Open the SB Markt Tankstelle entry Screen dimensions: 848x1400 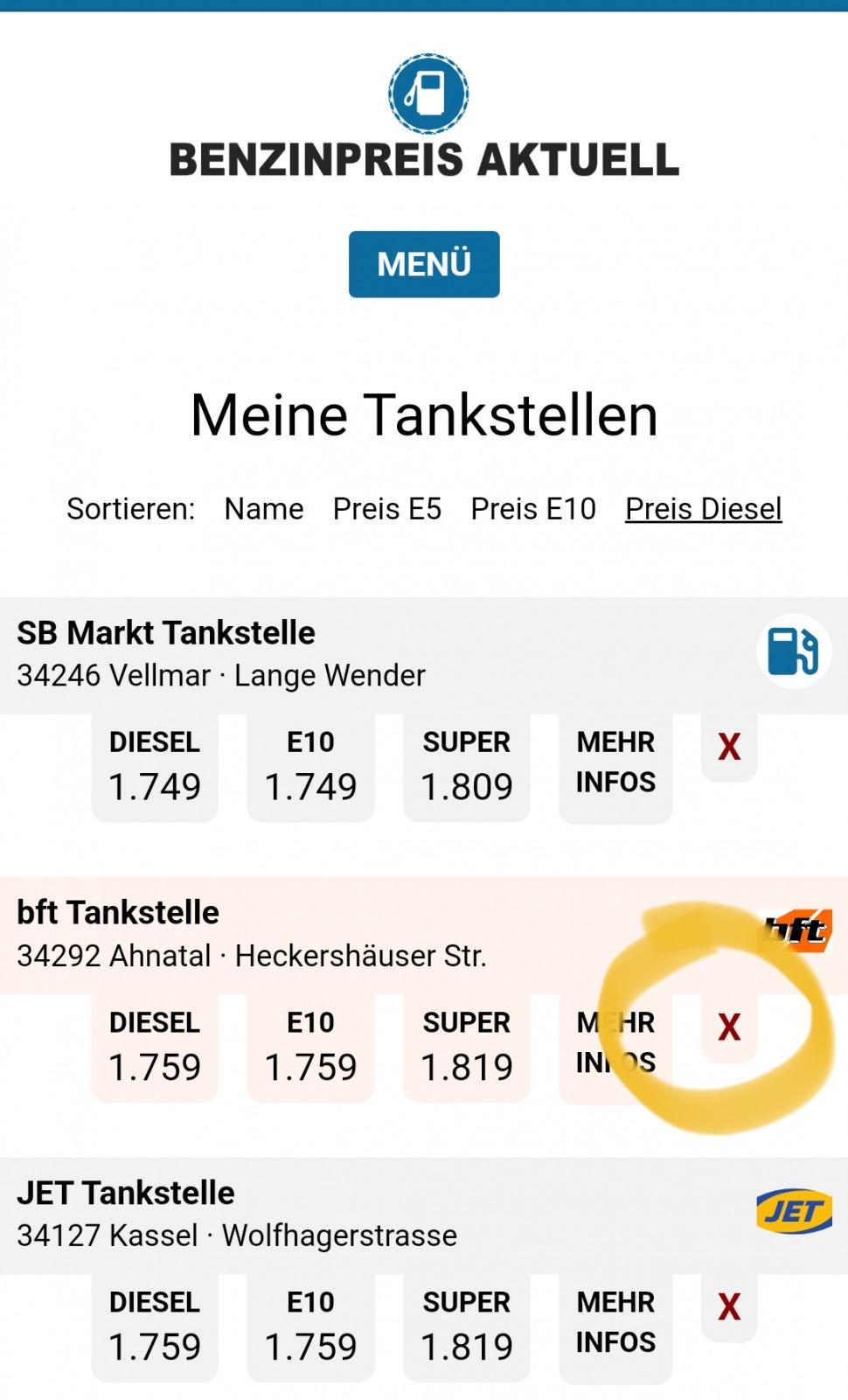tap(166, 633)
